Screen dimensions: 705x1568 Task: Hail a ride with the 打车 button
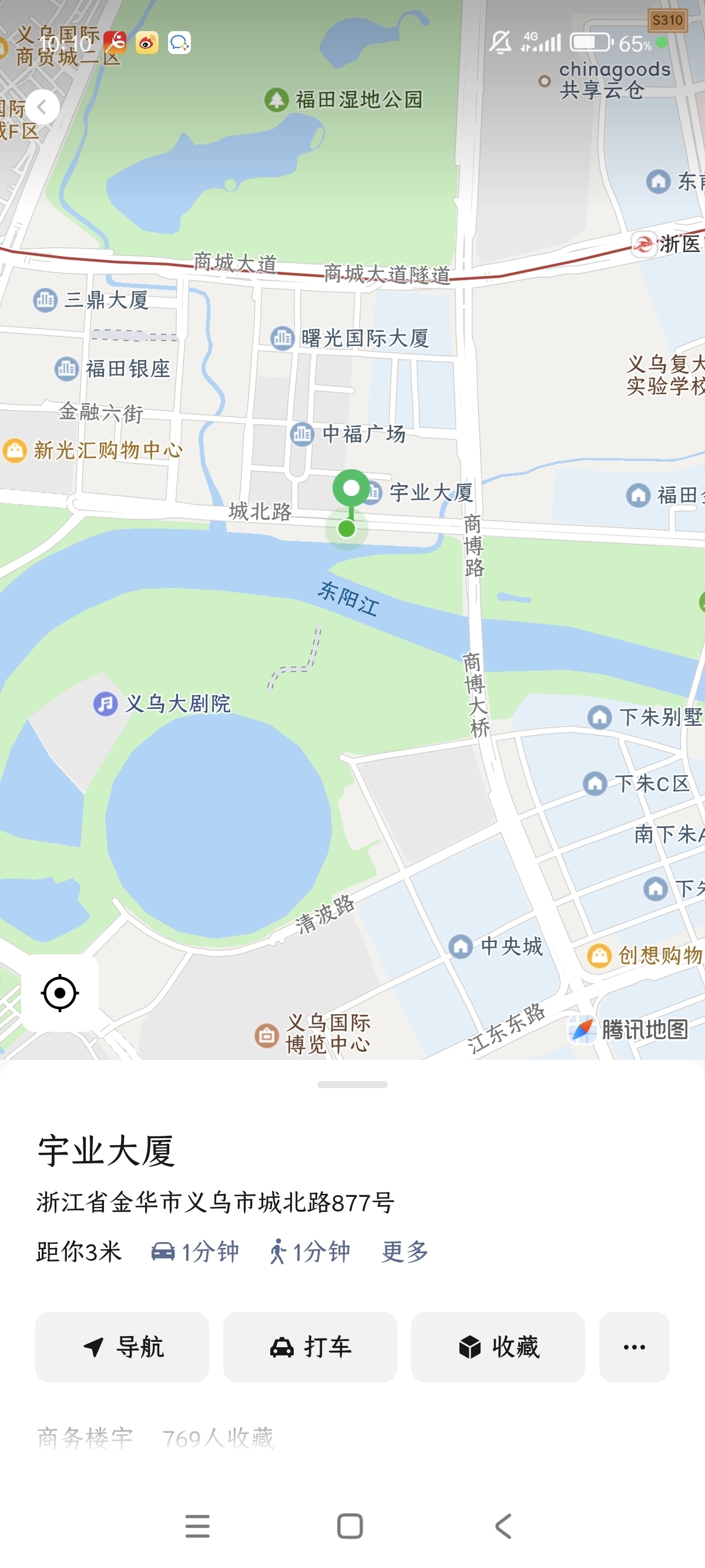coord(310,1347)
